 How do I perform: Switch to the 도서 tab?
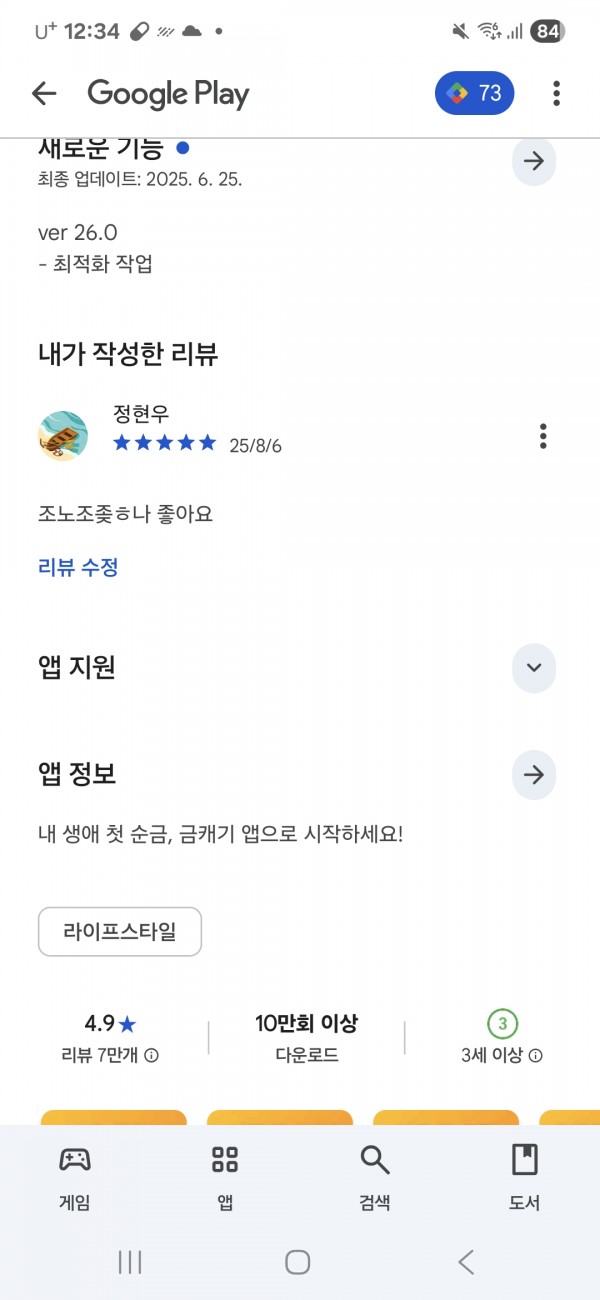(525, 1179)
